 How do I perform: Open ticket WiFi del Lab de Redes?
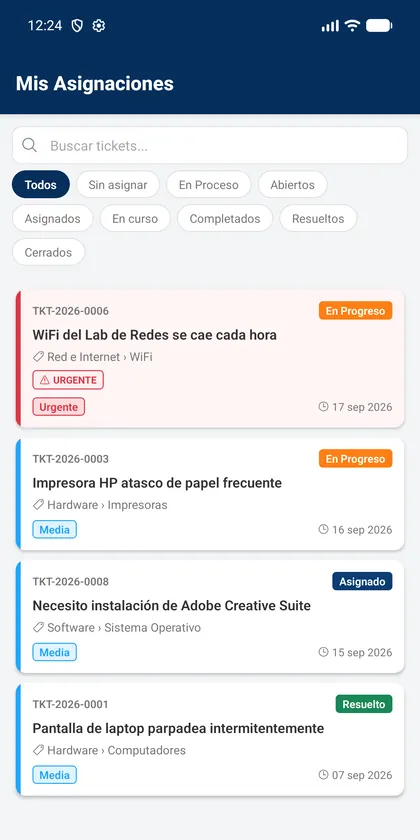point(210,358)
